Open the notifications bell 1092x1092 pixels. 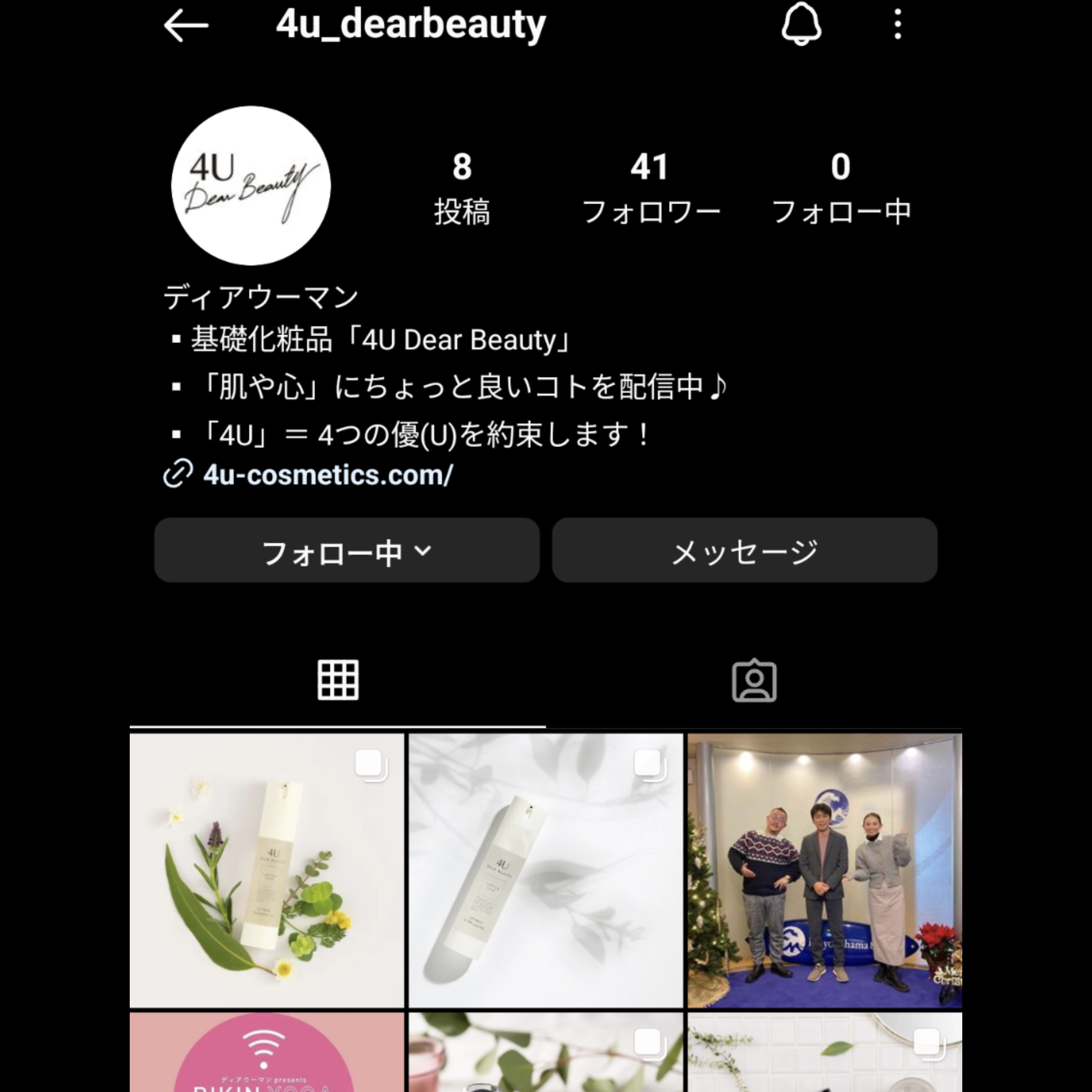click(801, 25)
